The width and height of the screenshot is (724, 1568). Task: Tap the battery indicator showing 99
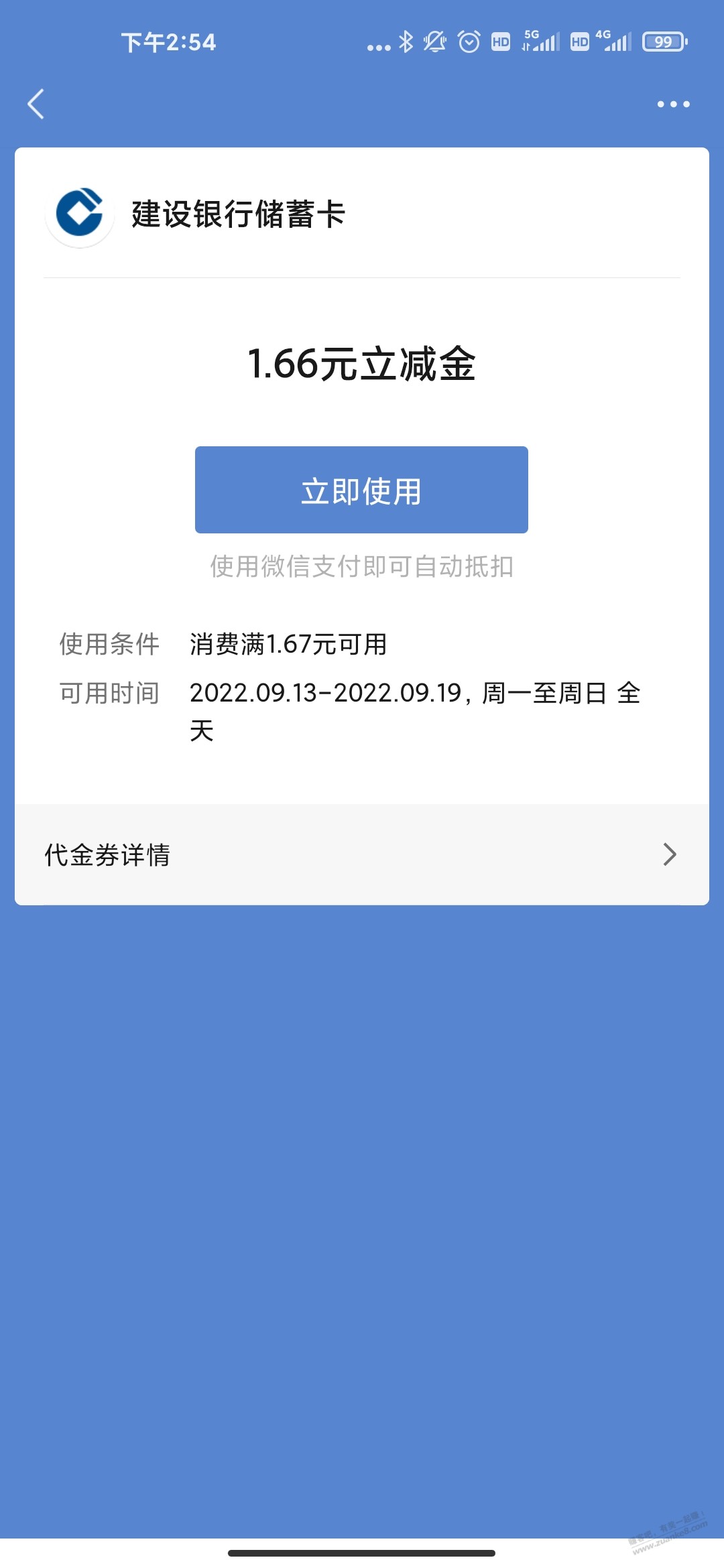coord(665,42)
